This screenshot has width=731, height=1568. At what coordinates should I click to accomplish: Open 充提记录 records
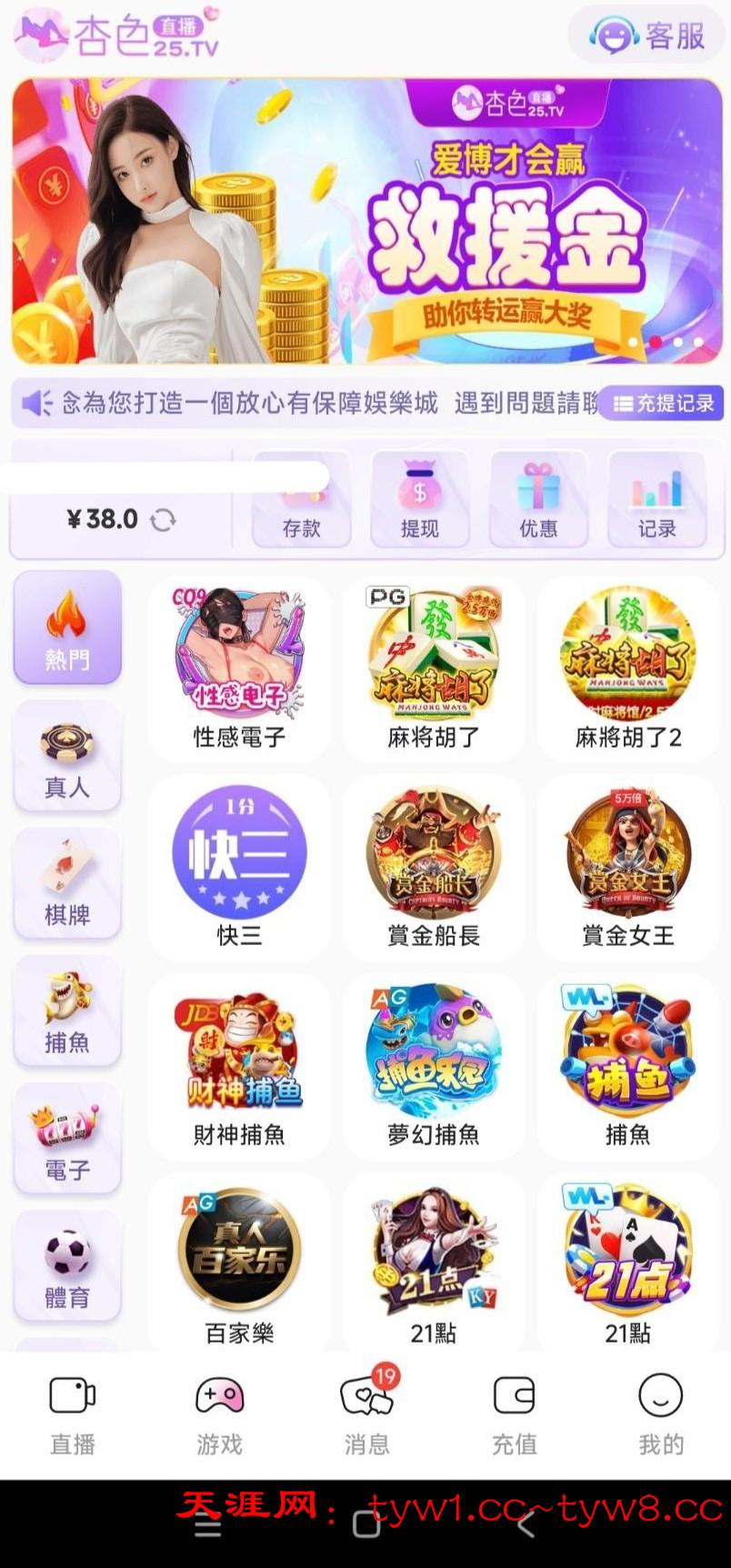pyautogui.click(x=663, y=403)
